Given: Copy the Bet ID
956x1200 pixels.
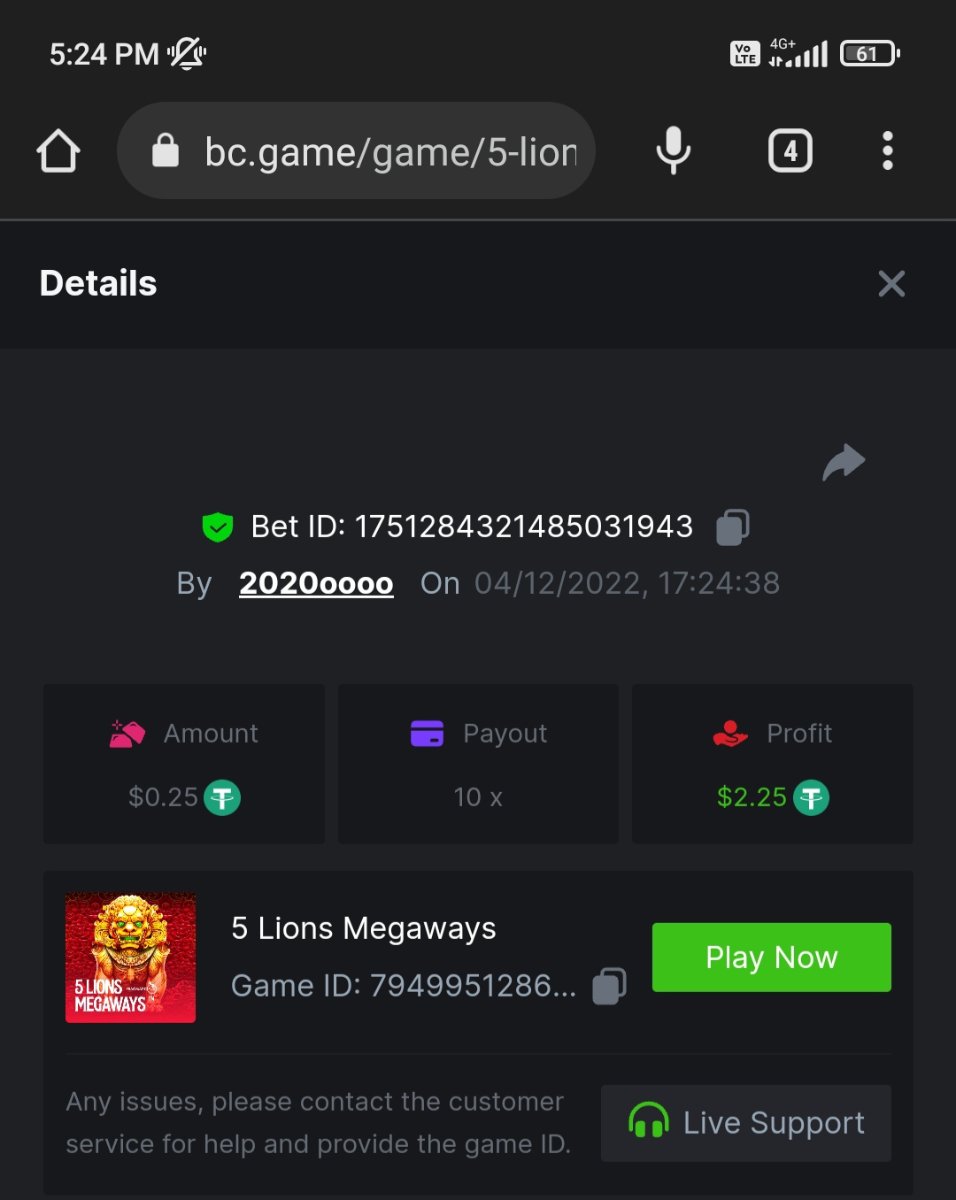Looking at the screenshot, I should pos(733,527).
